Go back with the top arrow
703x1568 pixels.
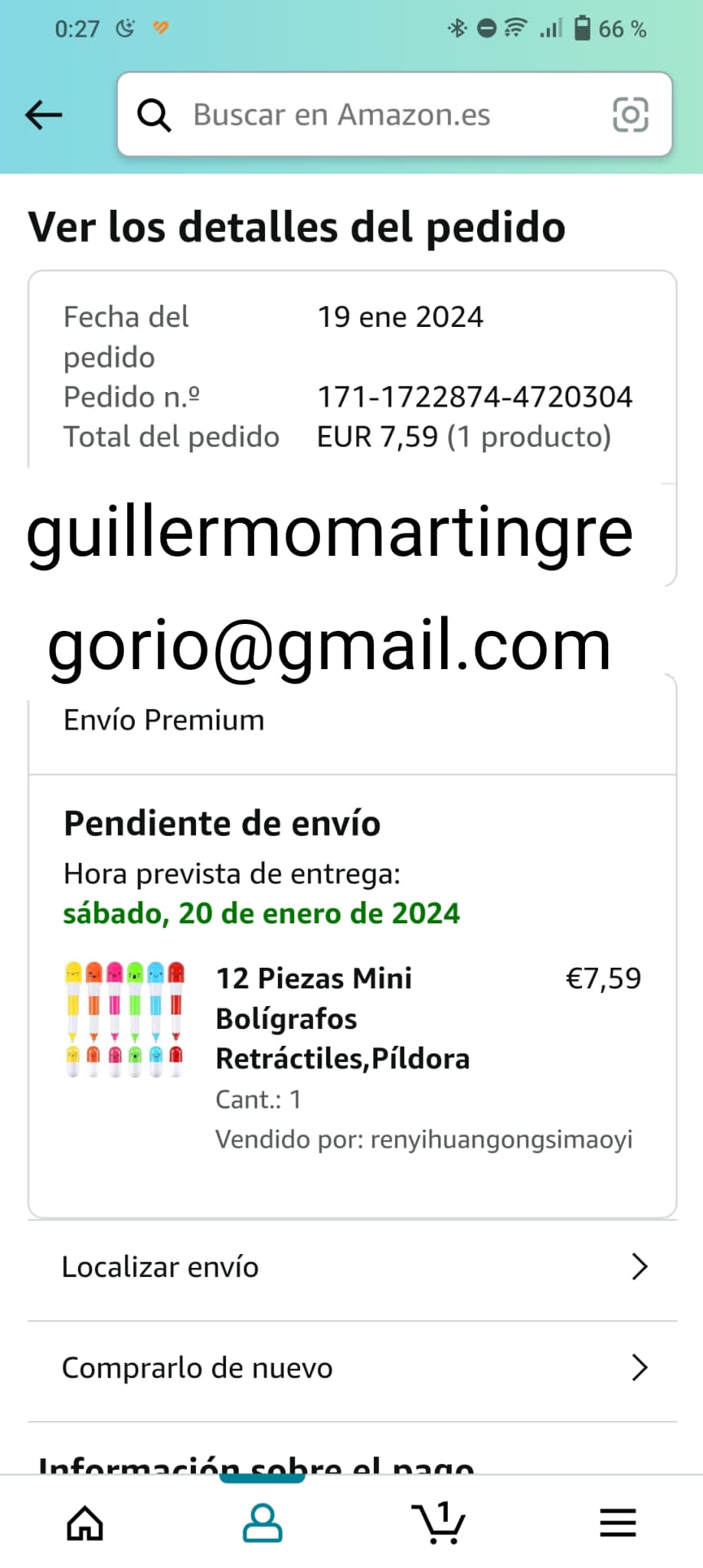click(x=44, y=115)
